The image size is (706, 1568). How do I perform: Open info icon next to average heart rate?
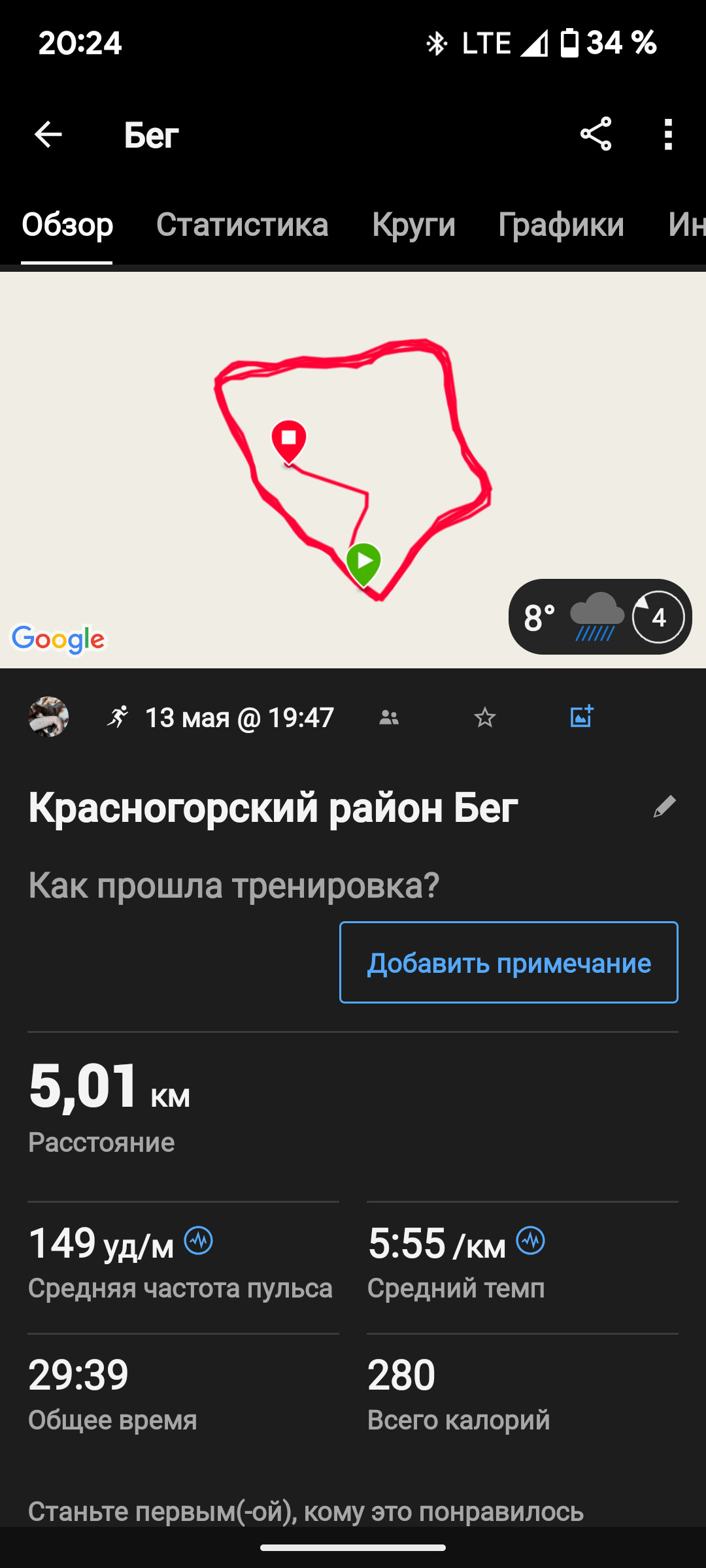198,1240
